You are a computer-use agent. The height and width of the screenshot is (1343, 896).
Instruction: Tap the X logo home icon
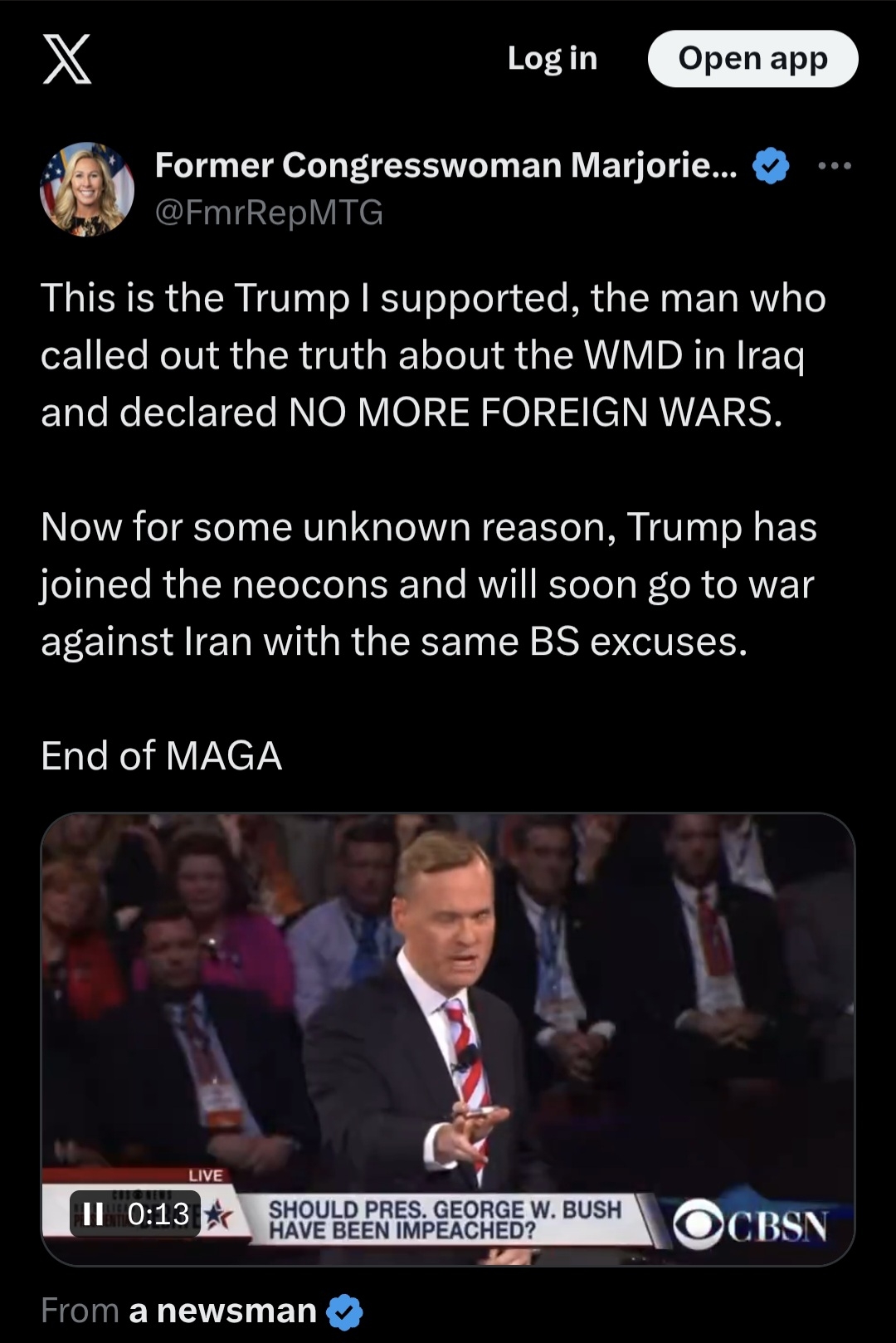tap(67, 60)
